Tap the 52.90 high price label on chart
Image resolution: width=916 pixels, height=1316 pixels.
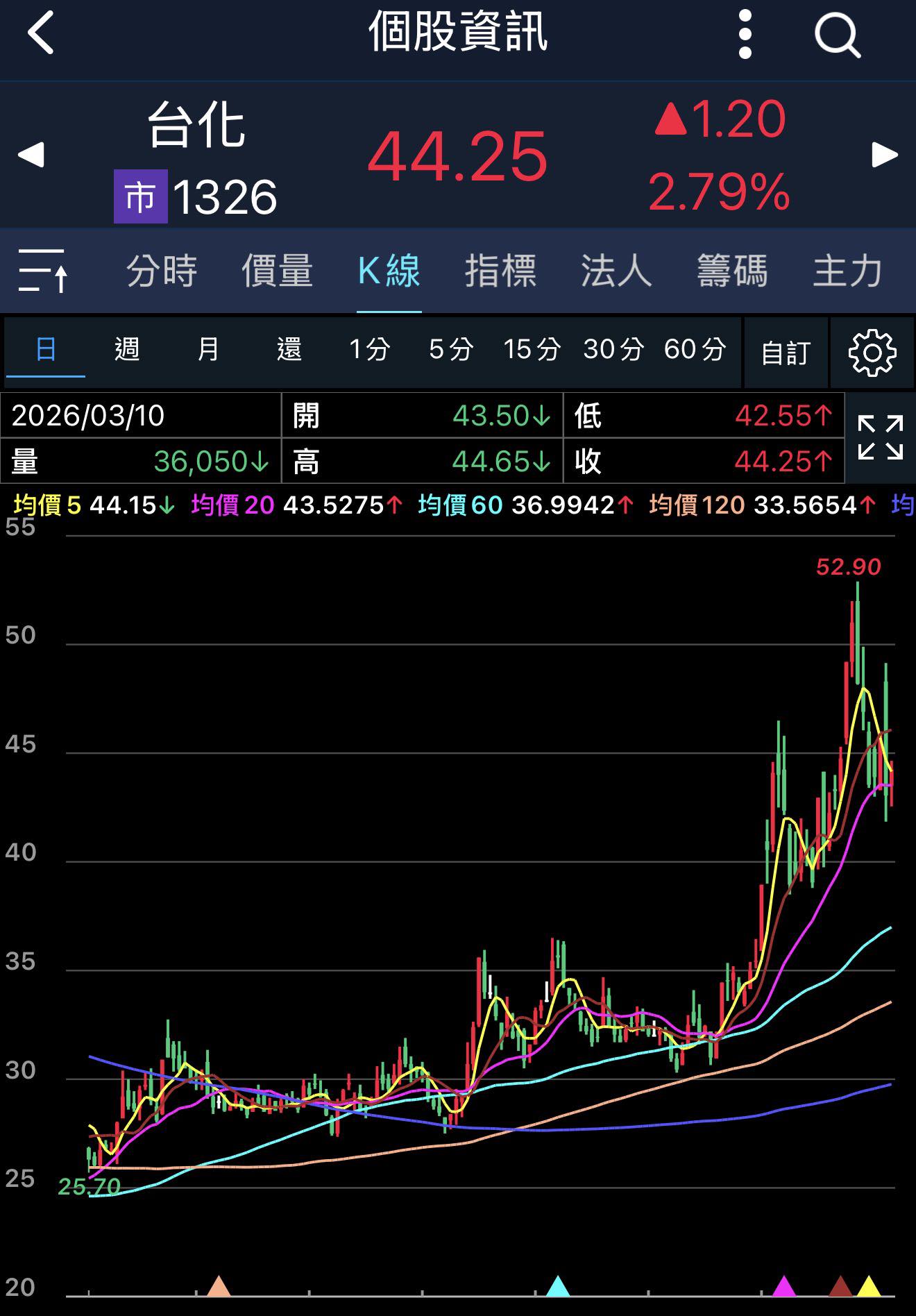[848, 568]
